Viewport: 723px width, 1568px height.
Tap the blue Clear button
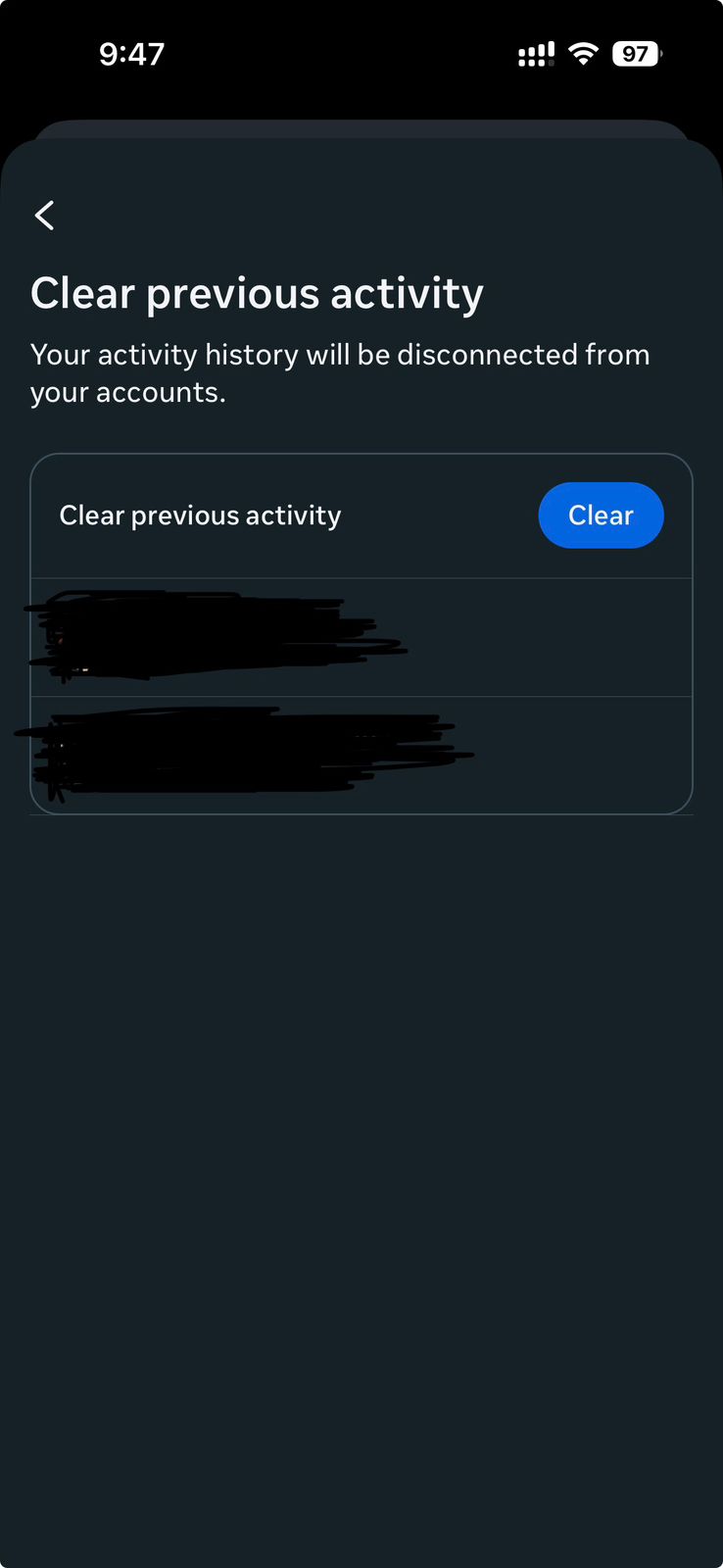point(601,515)
